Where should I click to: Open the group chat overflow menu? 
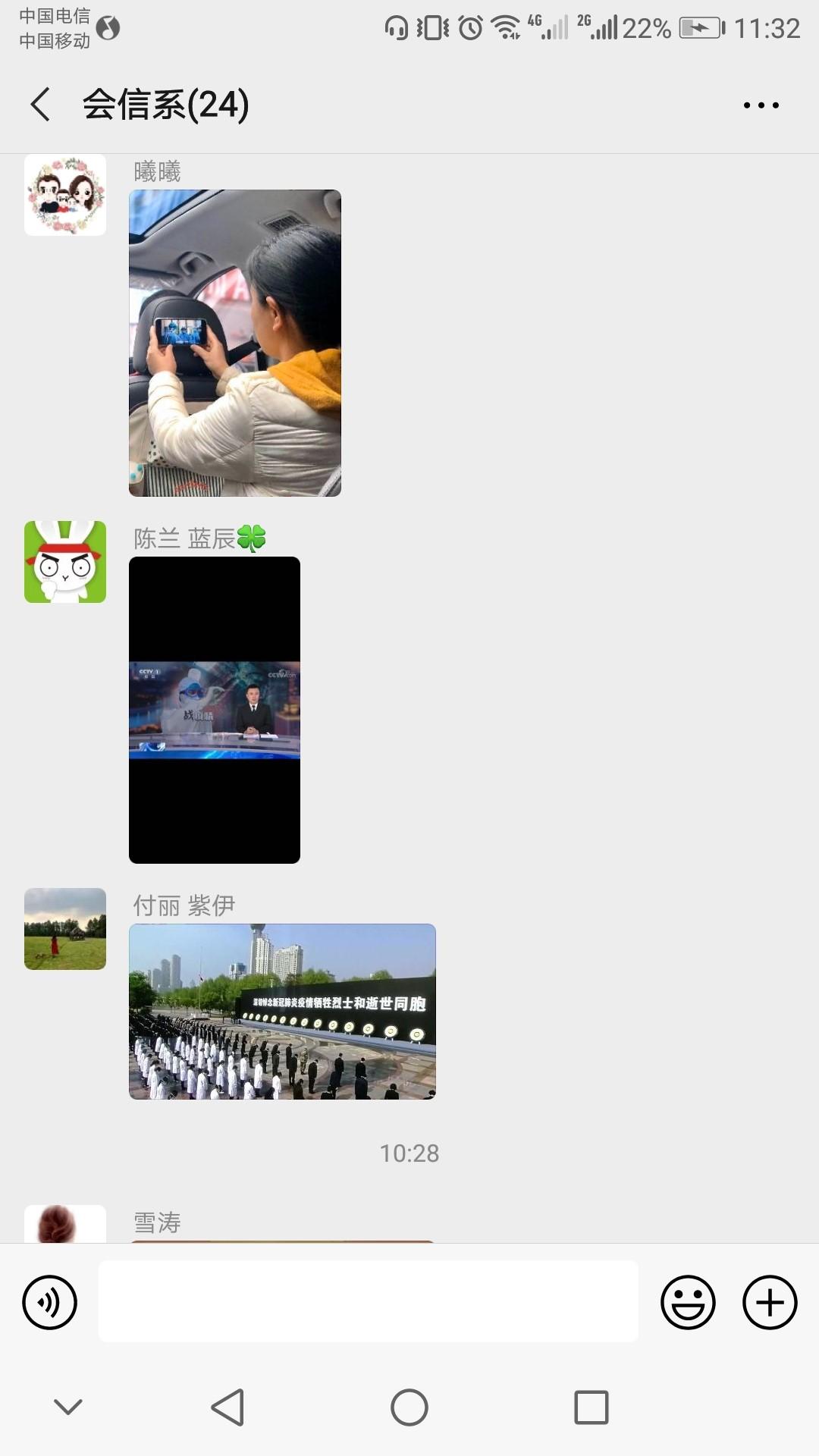point(761,105)
